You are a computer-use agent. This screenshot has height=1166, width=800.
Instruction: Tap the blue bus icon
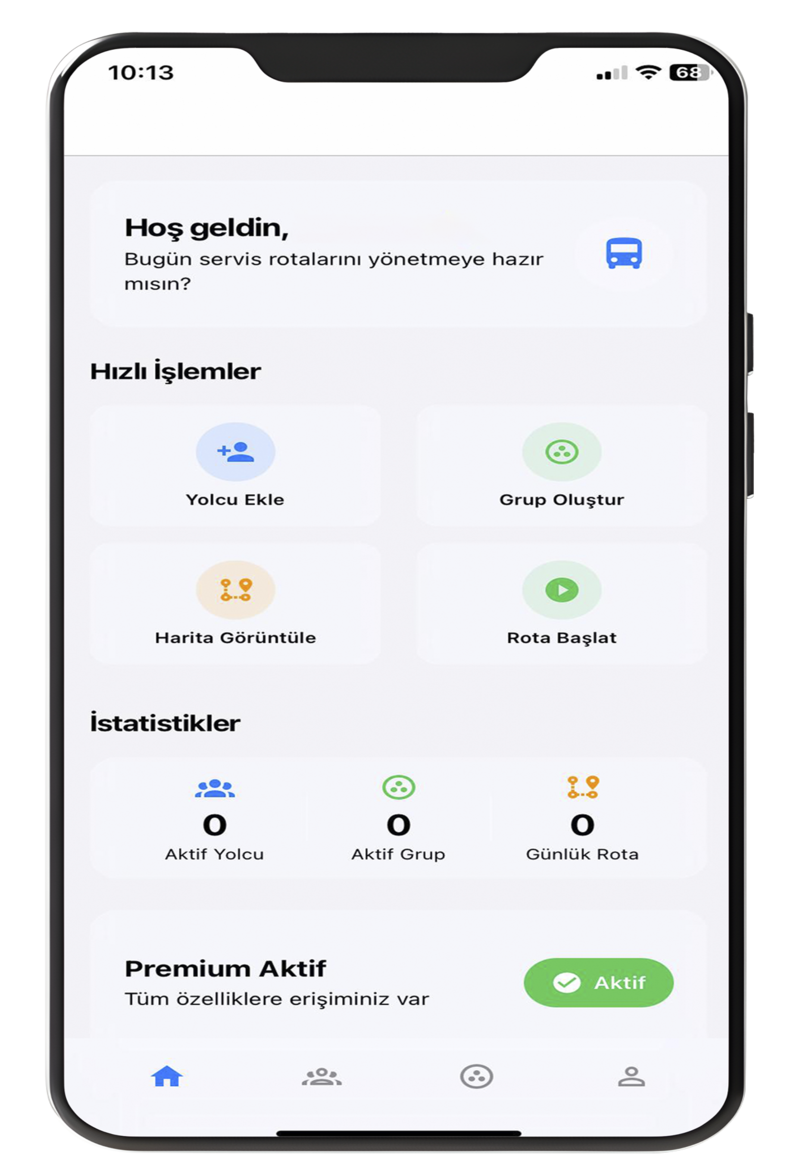(x=623, y=254)
